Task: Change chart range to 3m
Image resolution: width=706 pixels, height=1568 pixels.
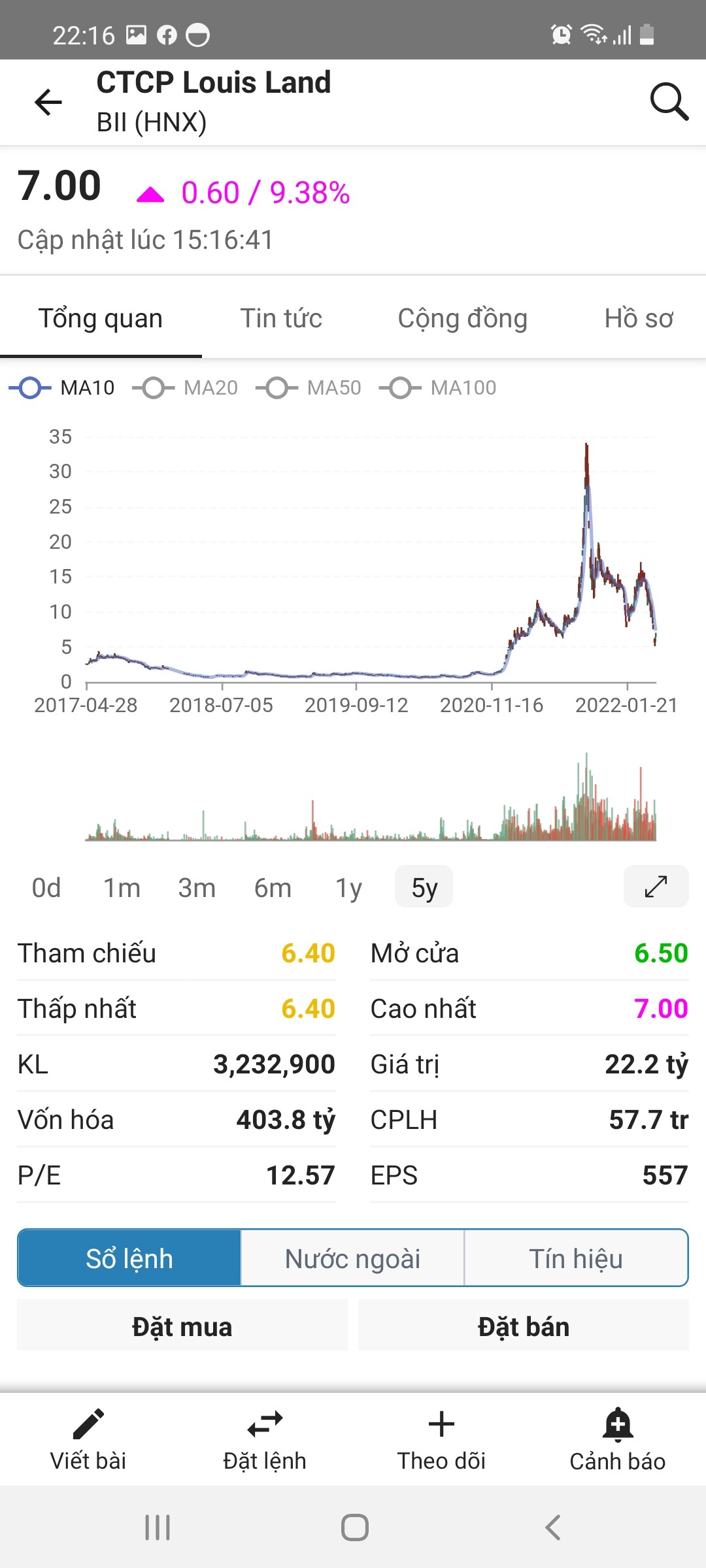Action: click(x=197, y=888)
